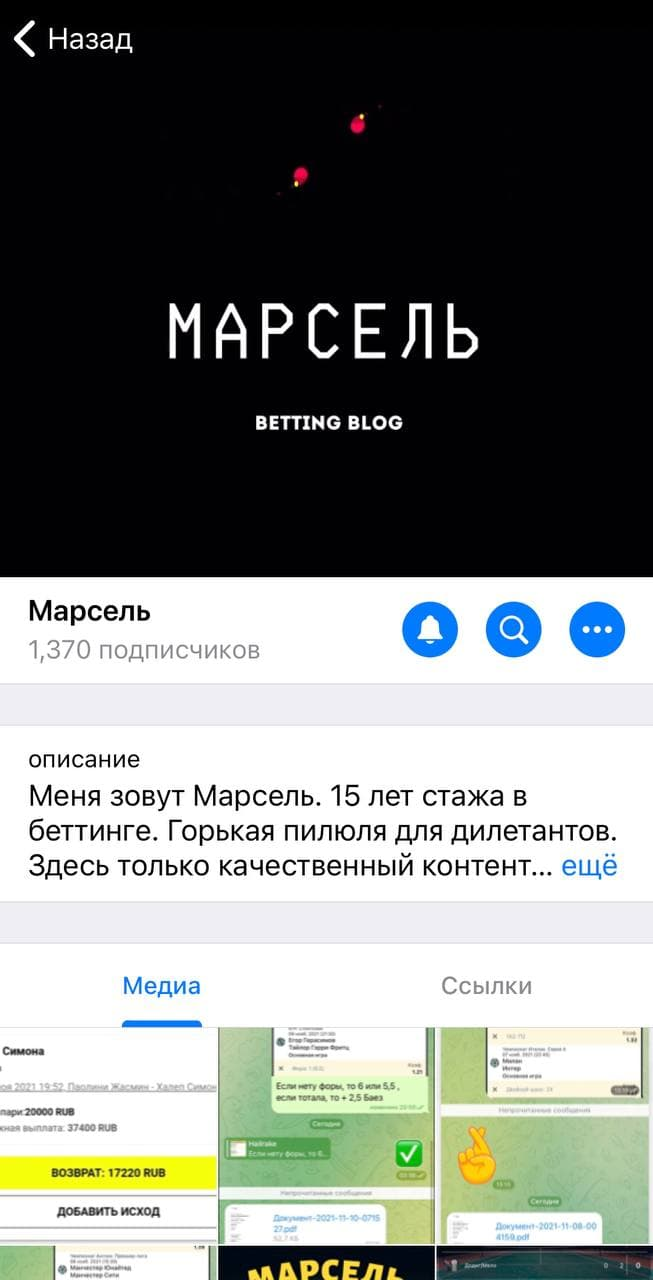The height and width of the screenshot is (1280, 653).
Task: Switch to the Медиа tab
Action: [162, 986]
